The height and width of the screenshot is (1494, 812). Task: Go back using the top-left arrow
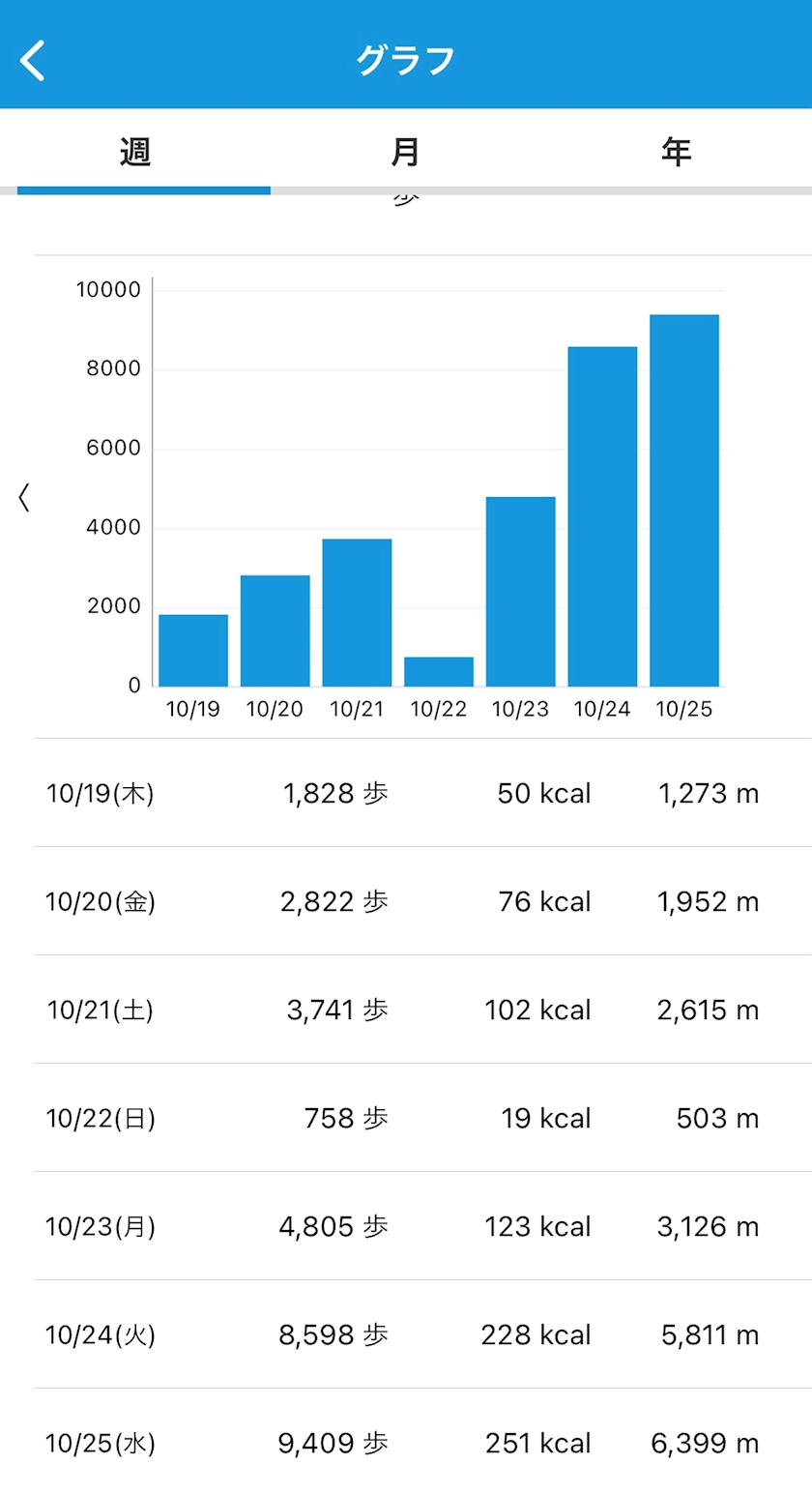pyautogui.click(x=33, y=60)
